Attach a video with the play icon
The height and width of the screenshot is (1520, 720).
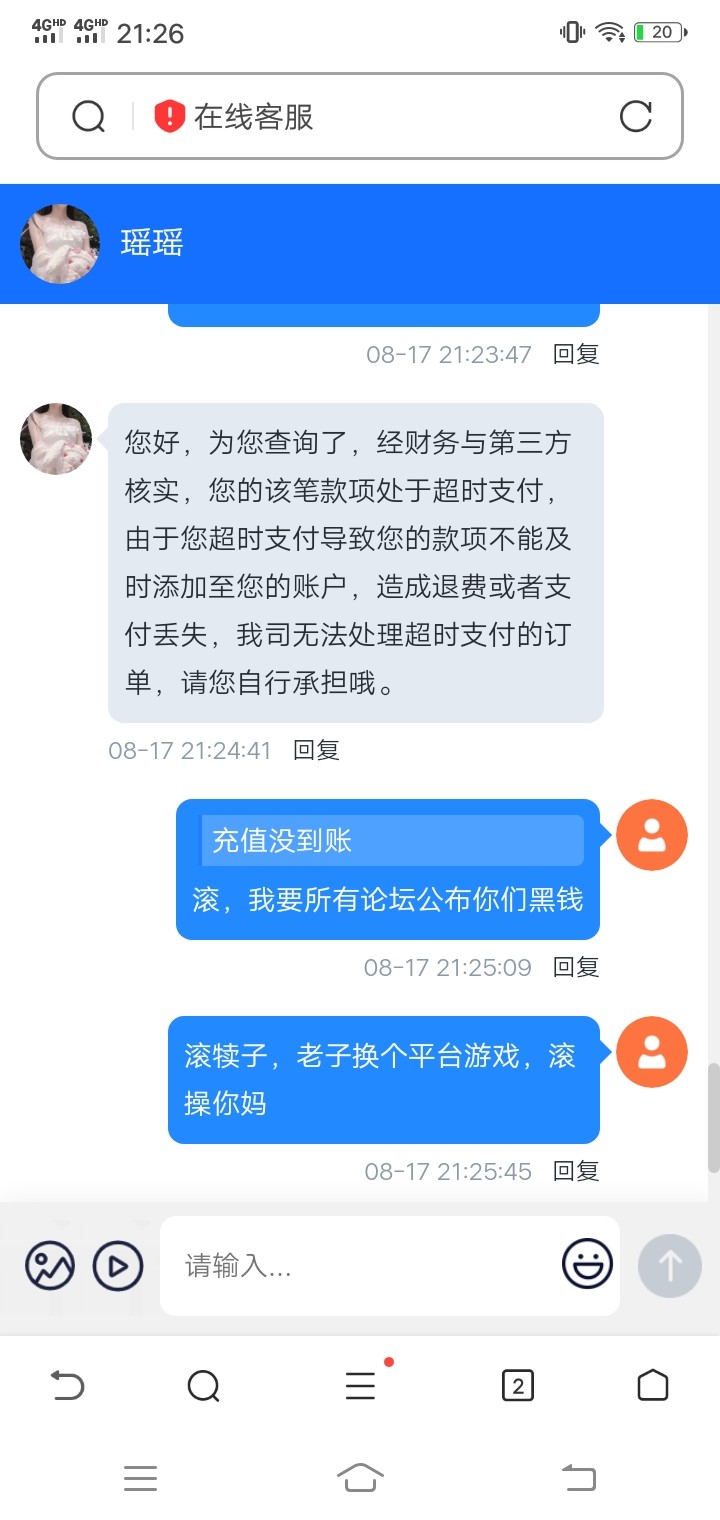click(118, 1267)
